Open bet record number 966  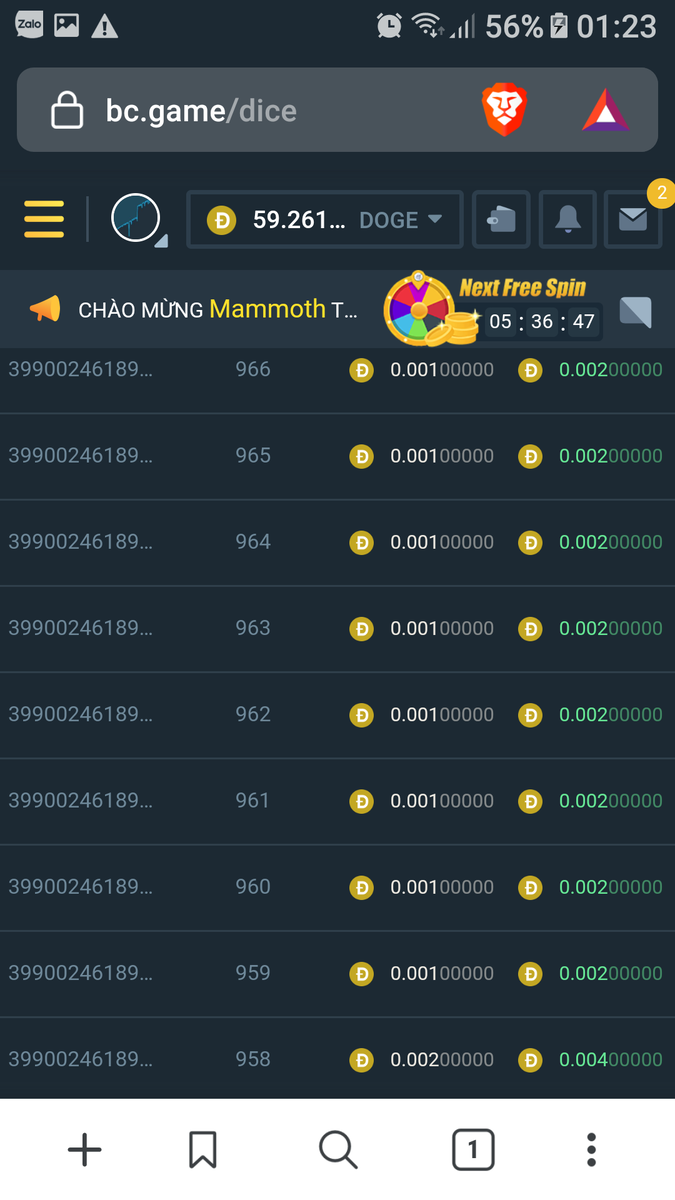coord(253,370)
